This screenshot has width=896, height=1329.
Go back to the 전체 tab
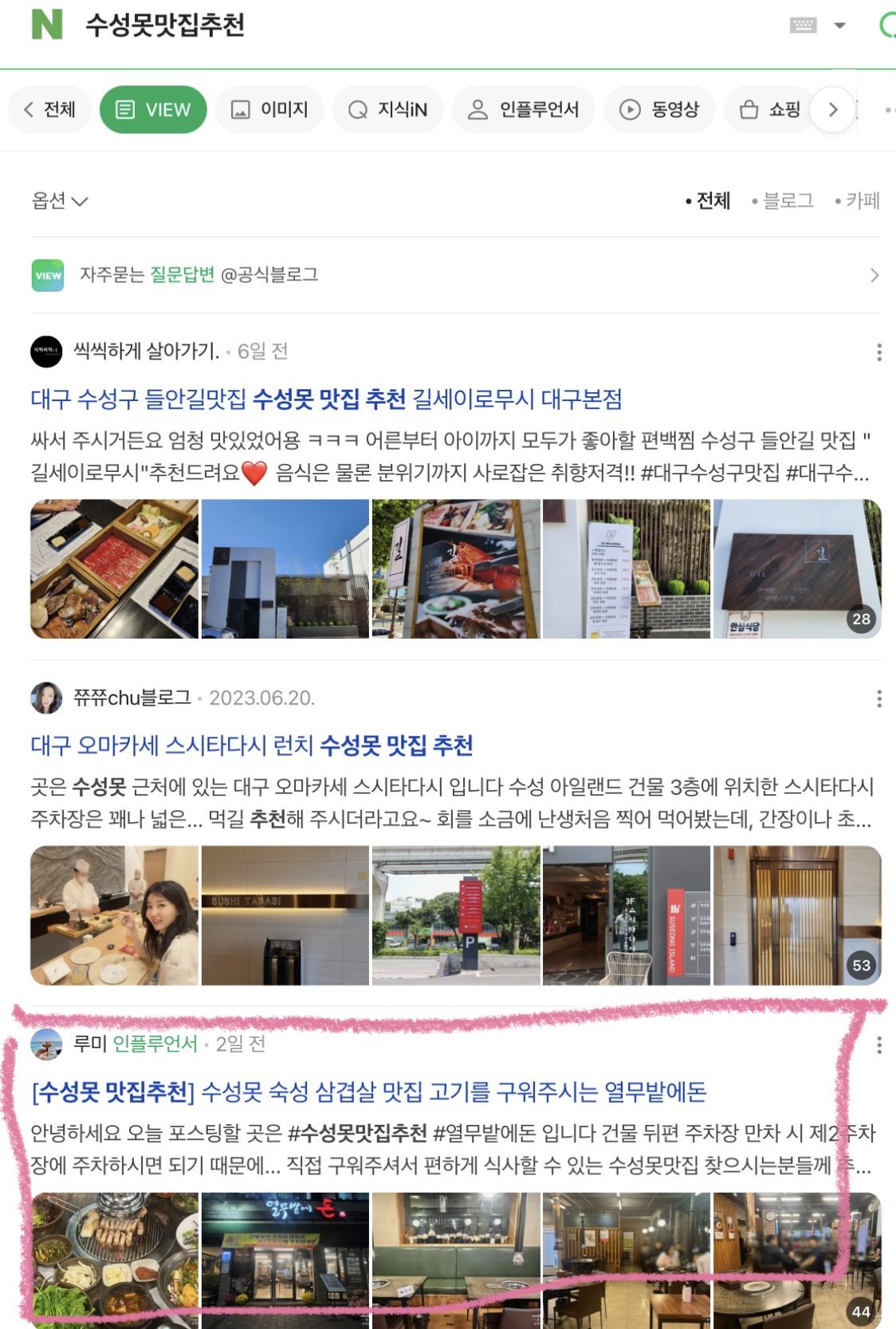(49, 109)
